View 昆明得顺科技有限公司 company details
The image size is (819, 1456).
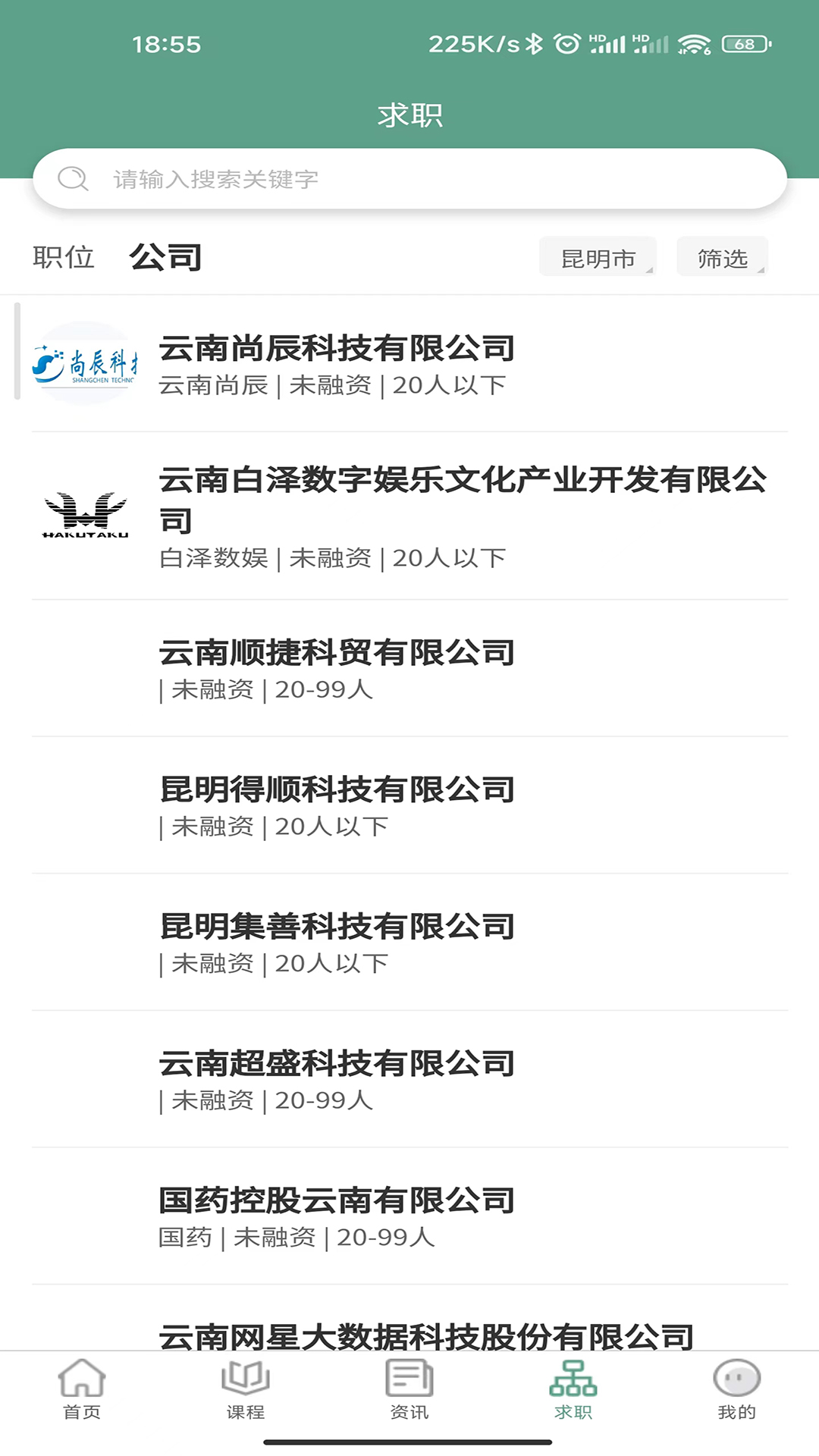click(409, 805)
